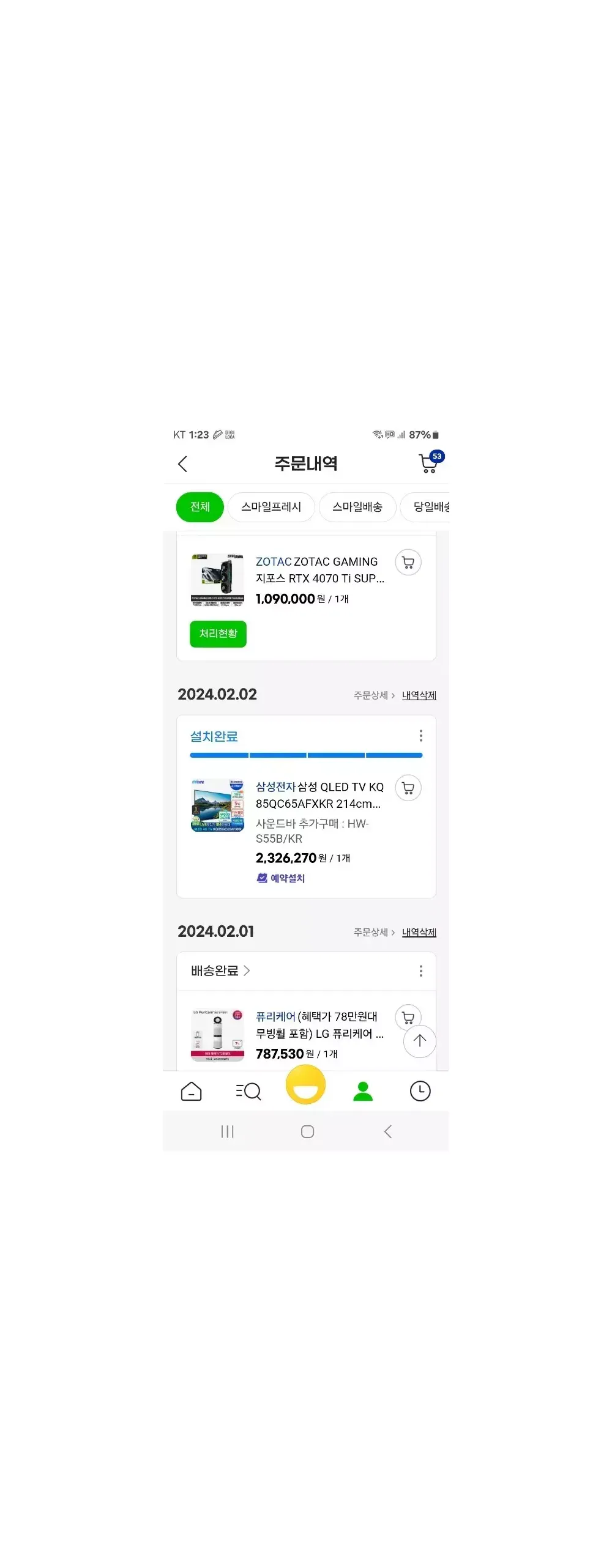Switch to the 스마일배송 filter

357,507
